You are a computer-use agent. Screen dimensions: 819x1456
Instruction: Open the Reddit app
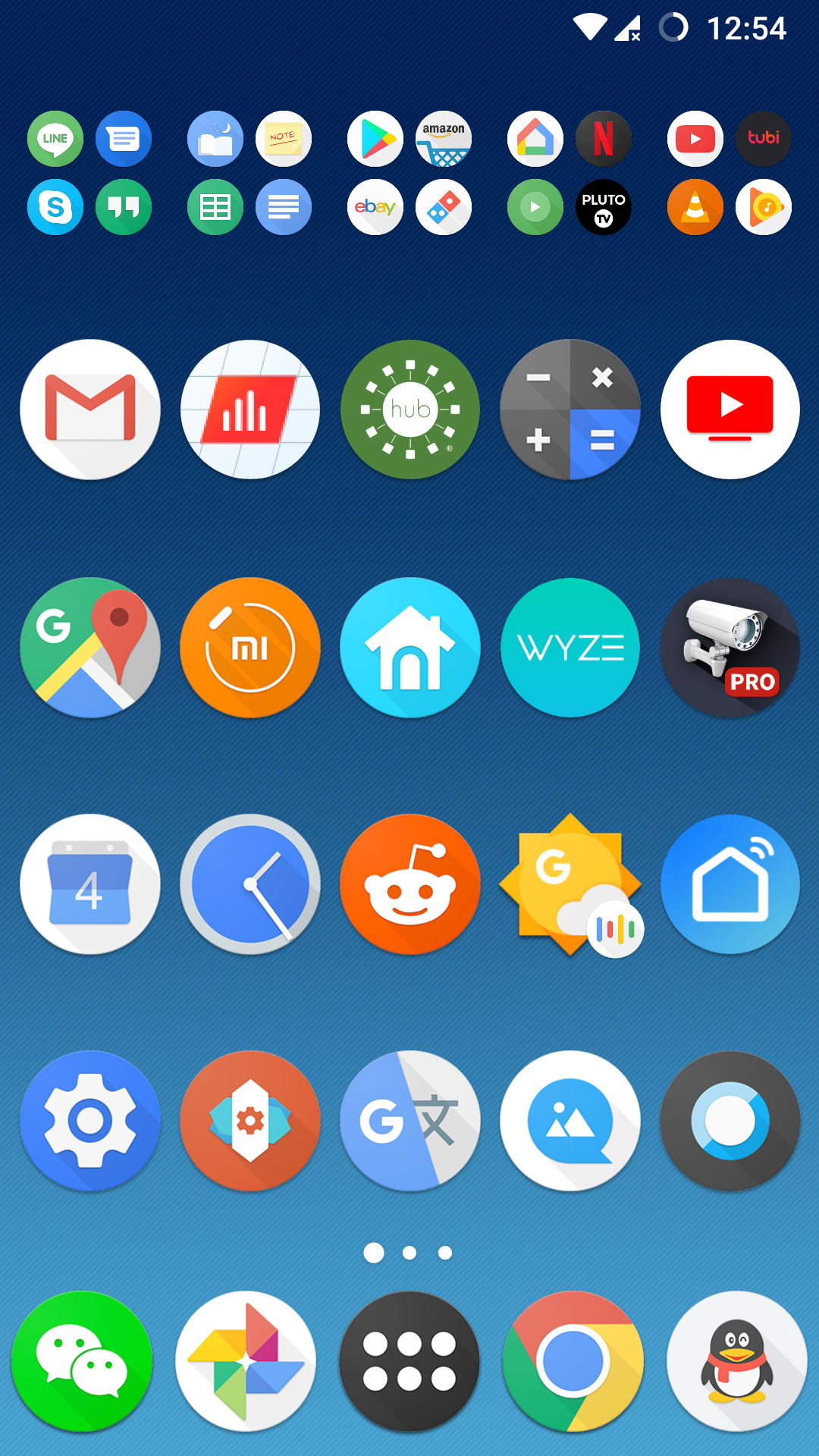(x=410, y=884)
